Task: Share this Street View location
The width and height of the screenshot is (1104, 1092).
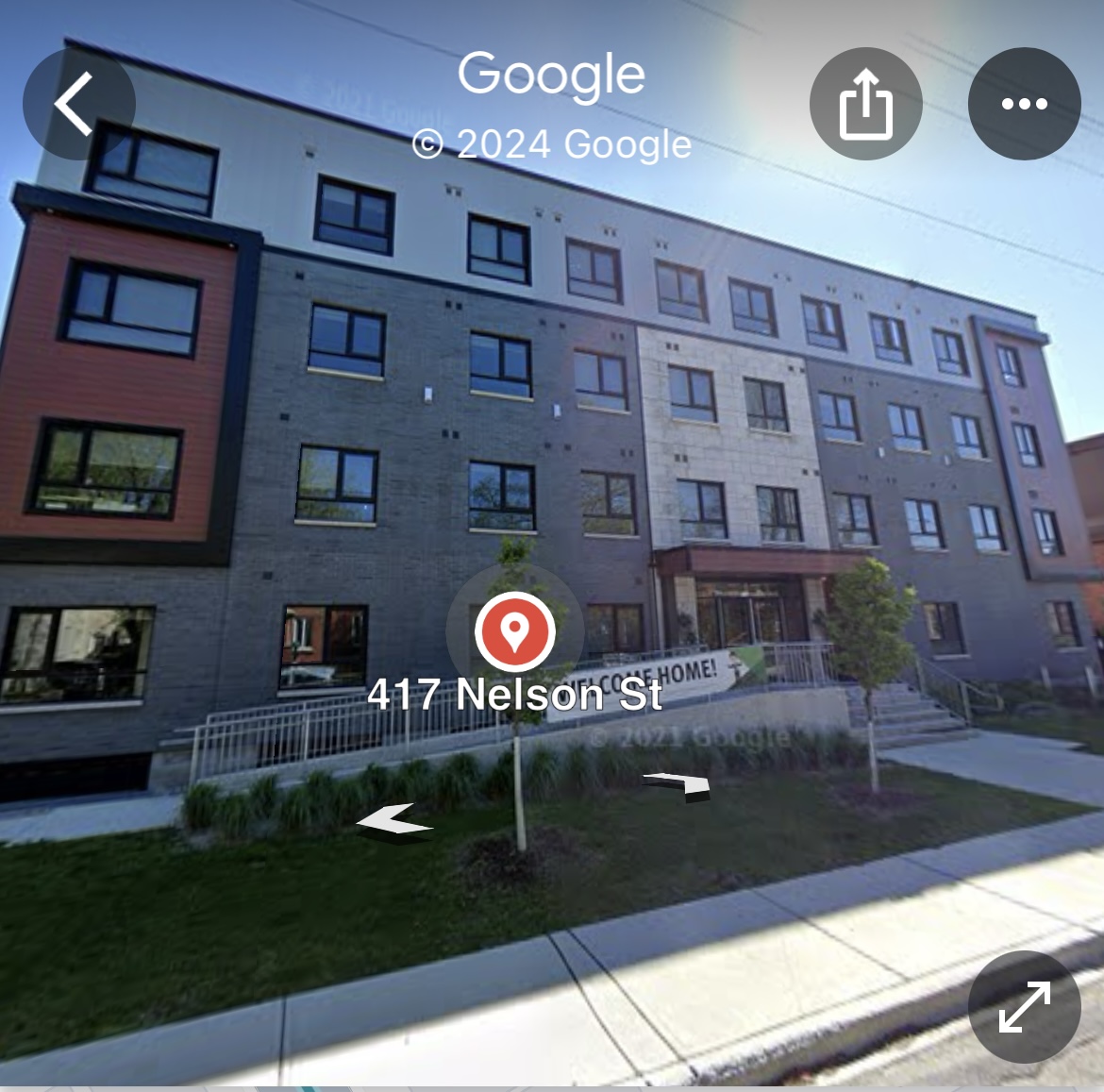Action: [x=865, y=104]
